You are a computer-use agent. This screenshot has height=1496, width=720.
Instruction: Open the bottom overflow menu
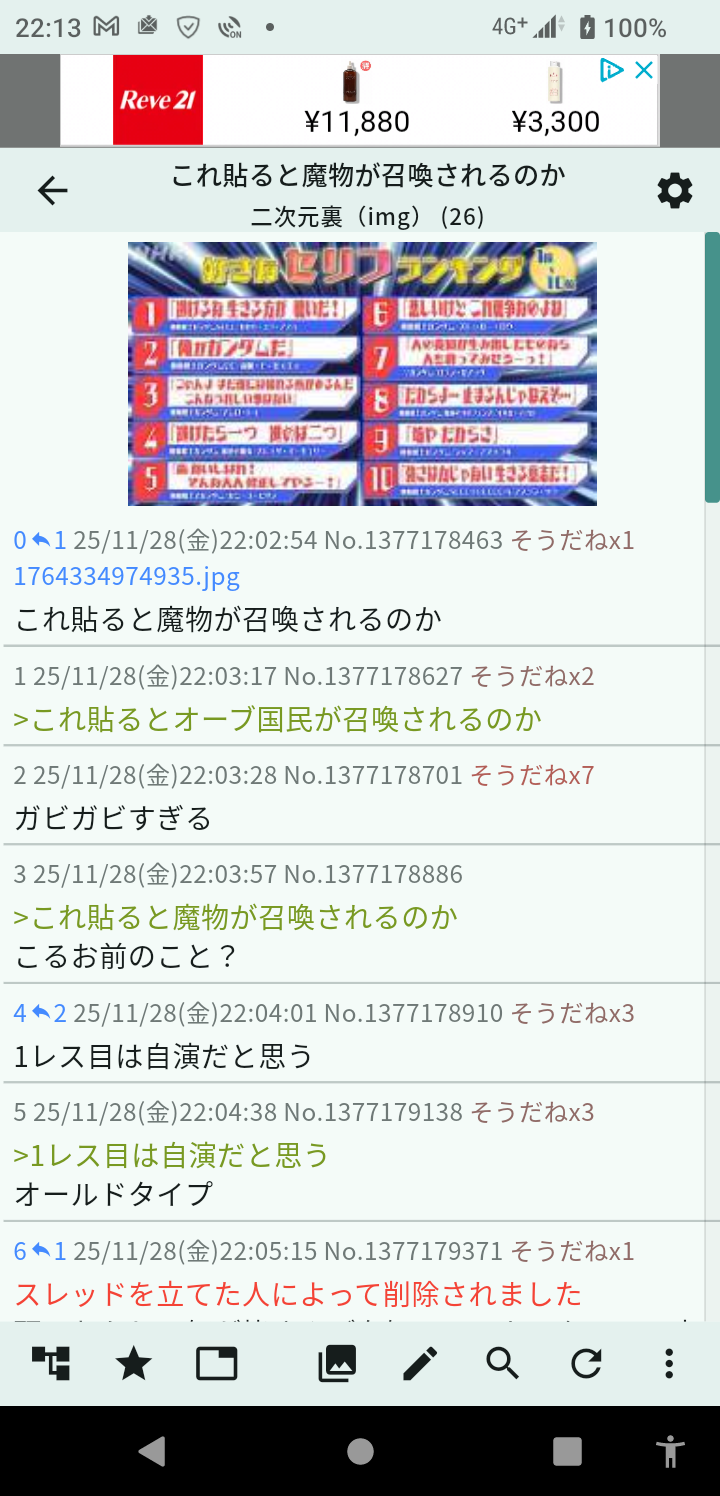tap(668, 1363)
